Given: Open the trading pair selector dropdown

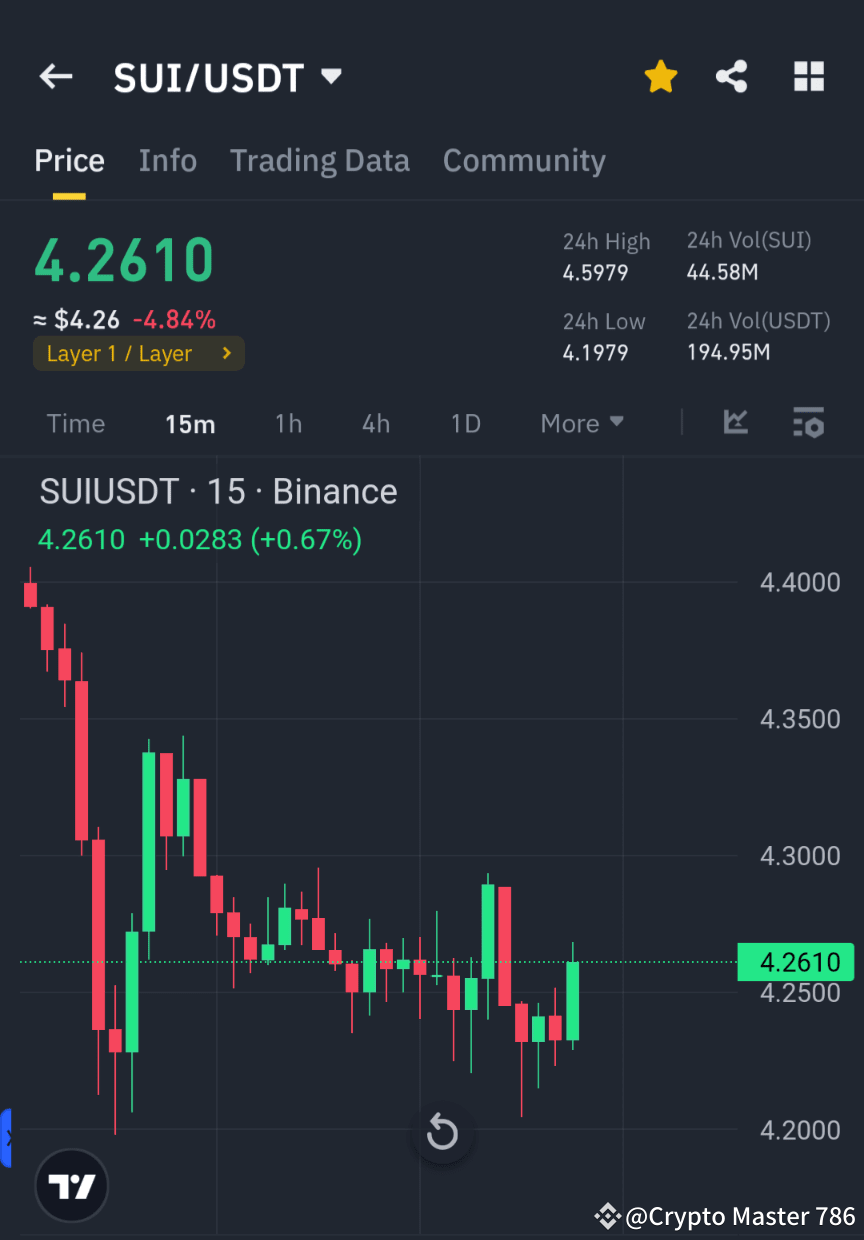Looking at the screenshot, I should 330,76.
